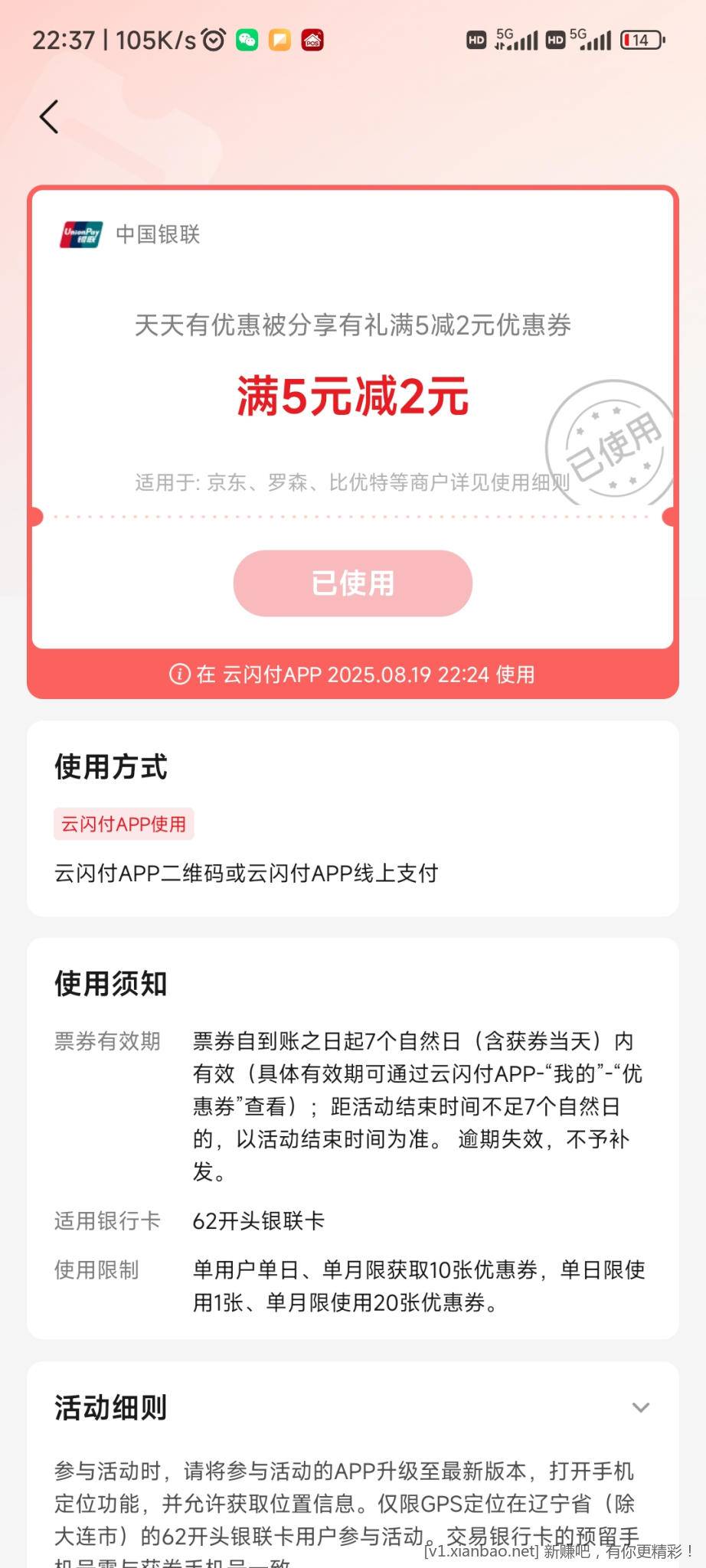
Task: Go back using the top-left arrow
Action: 49,117
